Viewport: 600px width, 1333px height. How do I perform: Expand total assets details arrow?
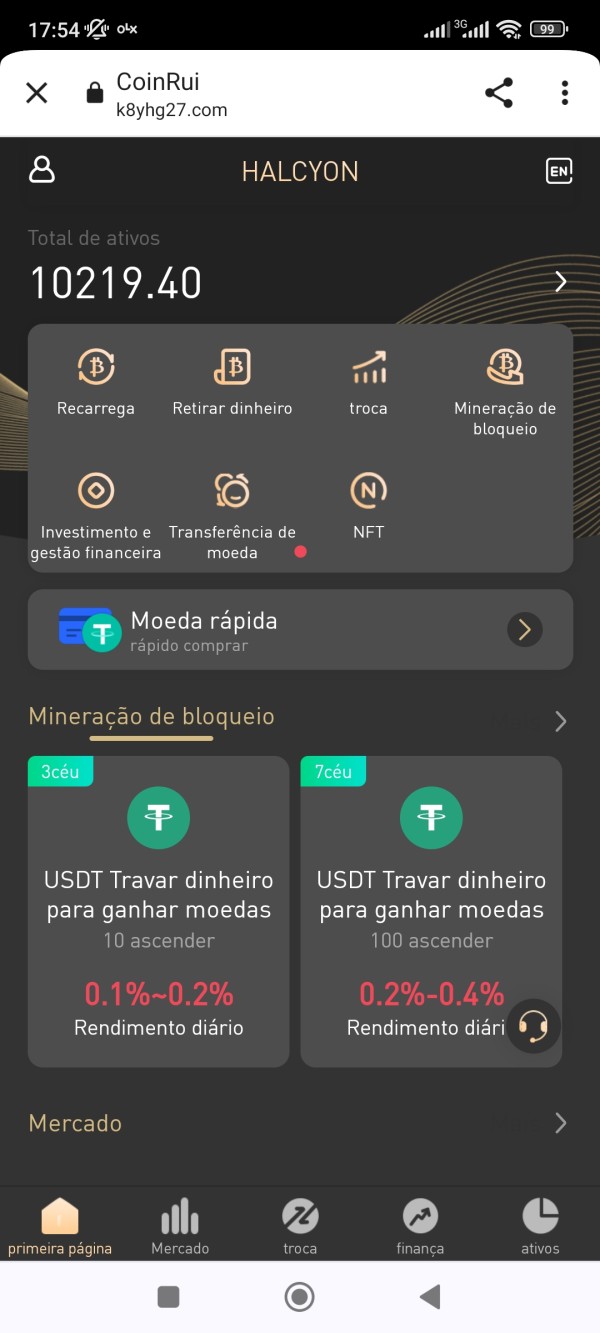(561, 282)
